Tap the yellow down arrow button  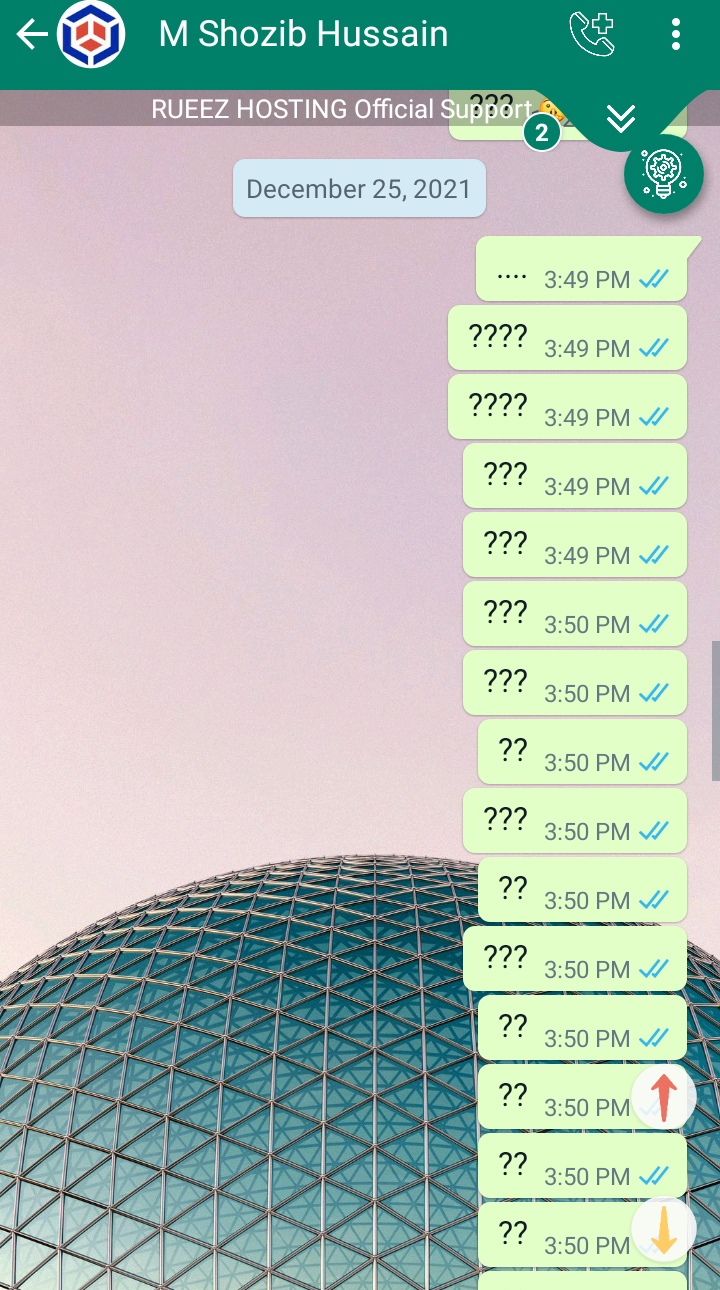click(x=664, y=1229)
